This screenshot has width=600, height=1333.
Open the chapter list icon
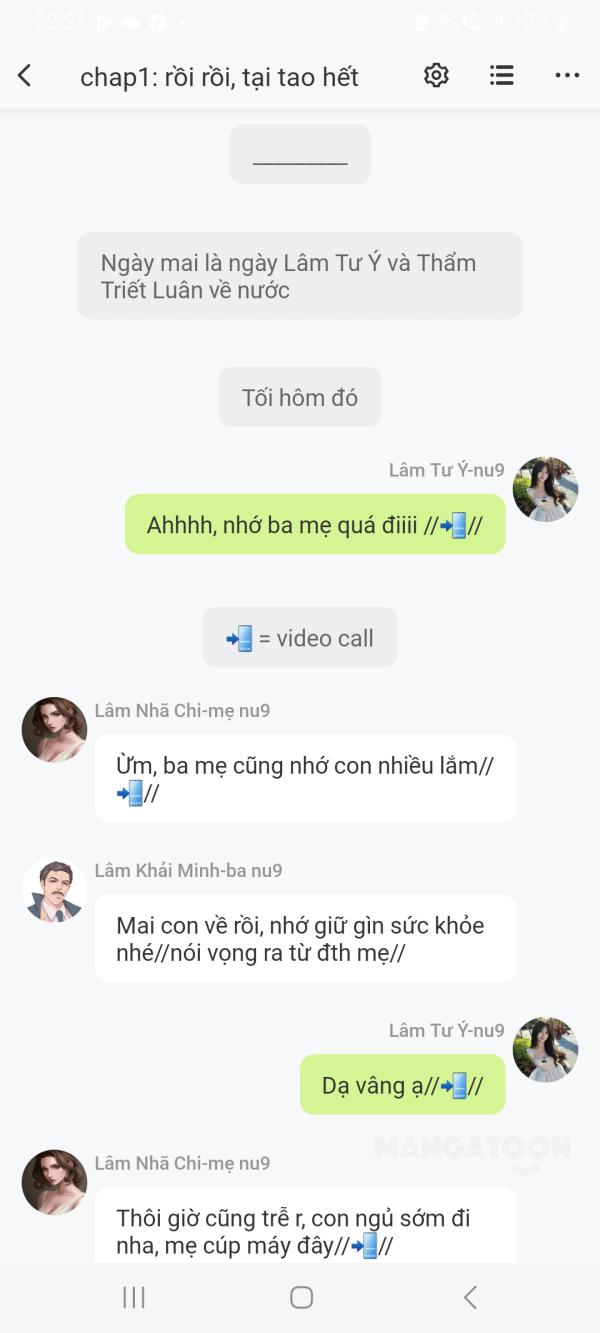click(502, 76)
